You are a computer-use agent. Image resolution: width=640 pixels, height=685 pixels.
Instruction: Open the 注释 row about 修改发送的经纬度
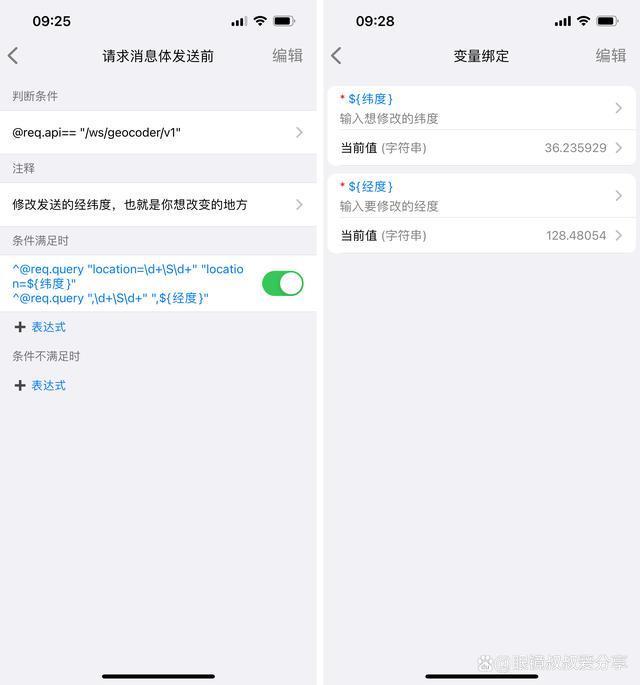158,204
